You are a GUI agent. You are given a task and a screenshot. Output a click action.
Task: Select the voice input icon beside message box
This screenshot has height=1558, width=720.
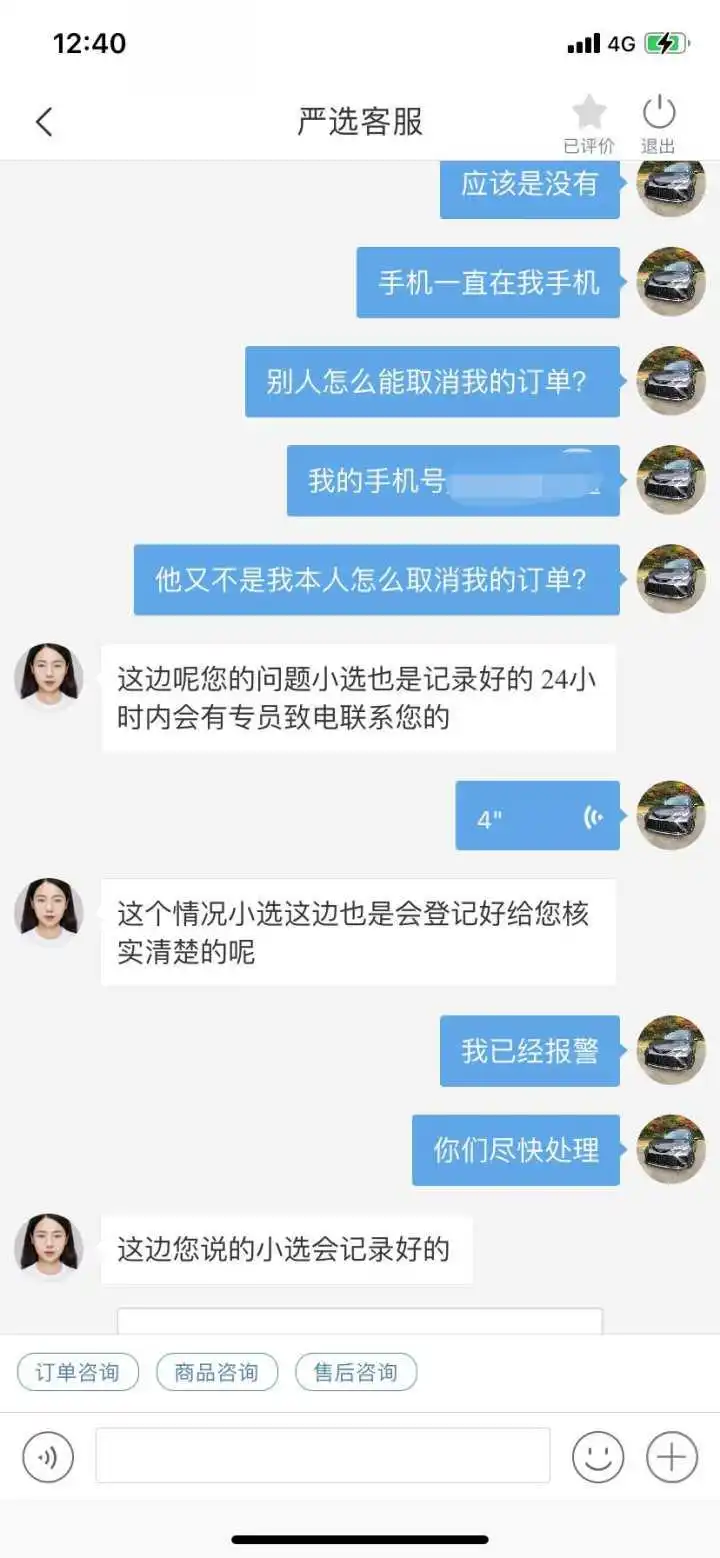pos(46,1457)
